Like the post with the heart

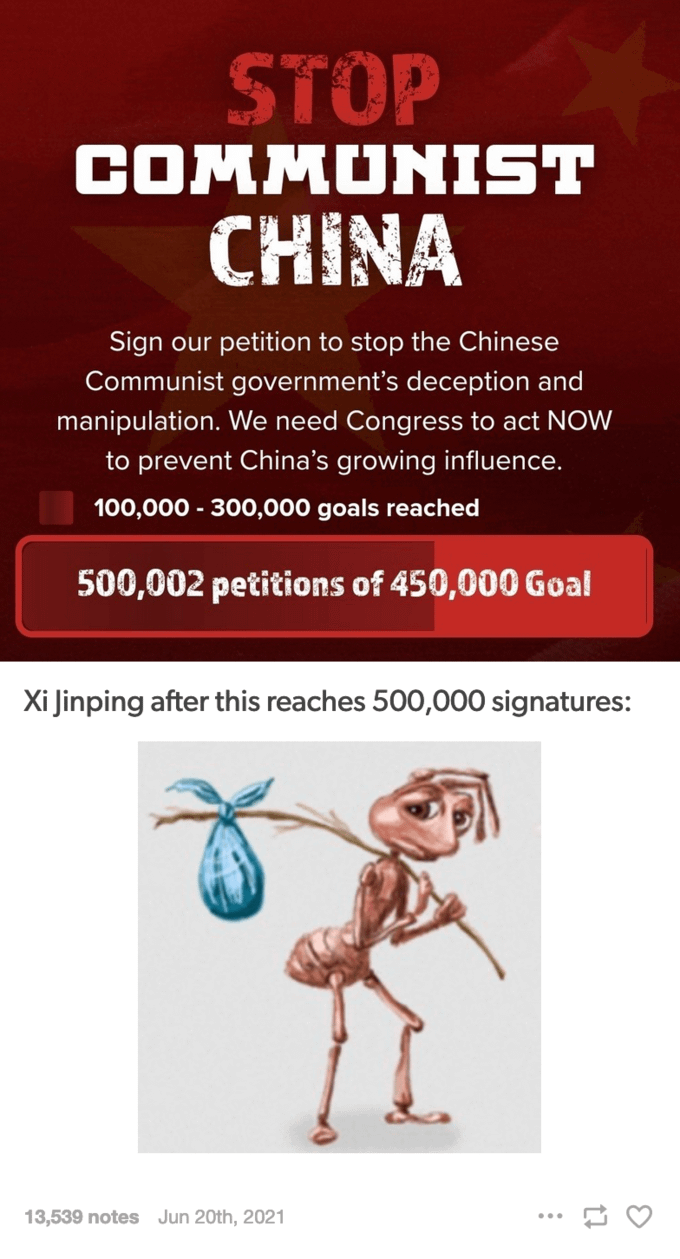pos(639,1217)
